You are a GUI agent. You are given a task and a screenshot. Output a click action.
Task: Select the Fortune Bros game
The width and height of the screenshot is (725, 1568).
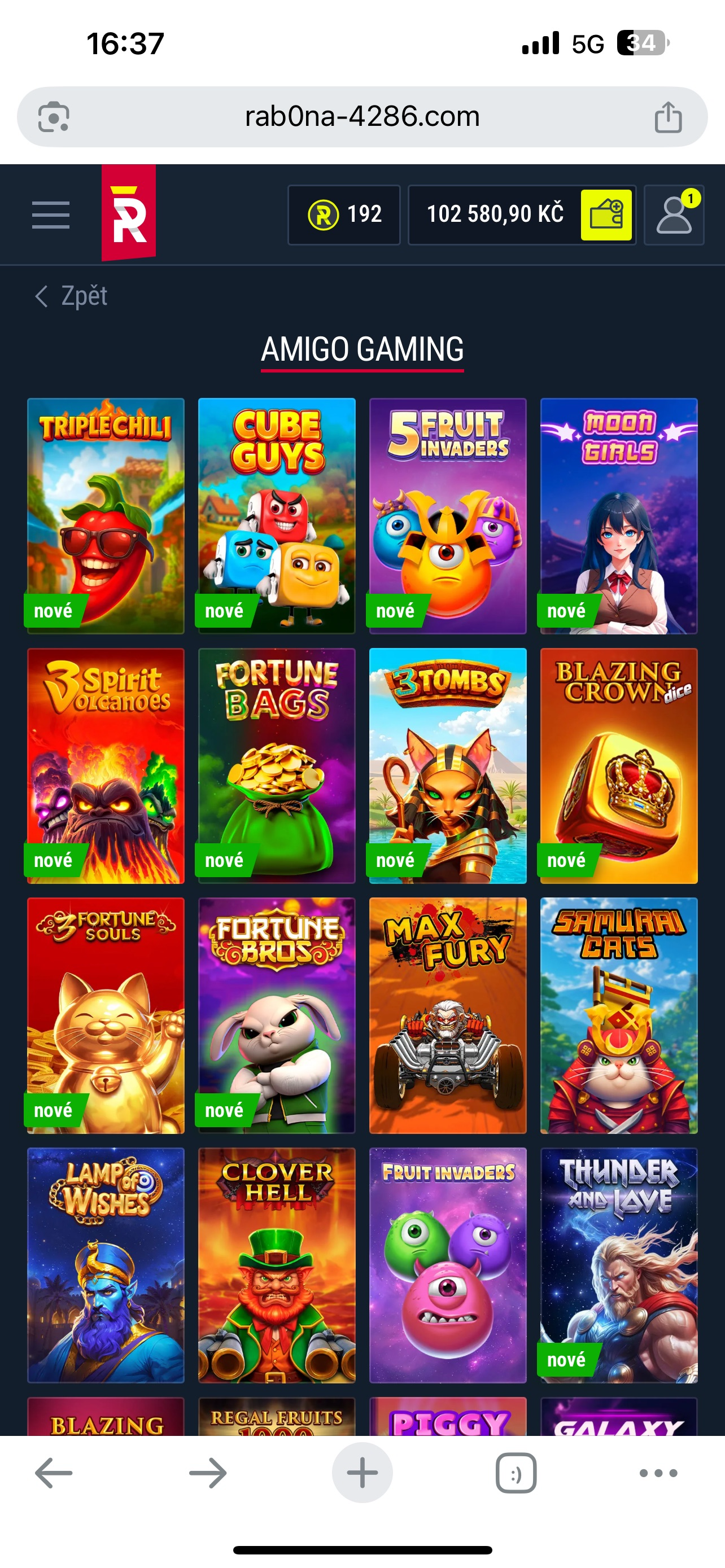[x=277, y=1015]
